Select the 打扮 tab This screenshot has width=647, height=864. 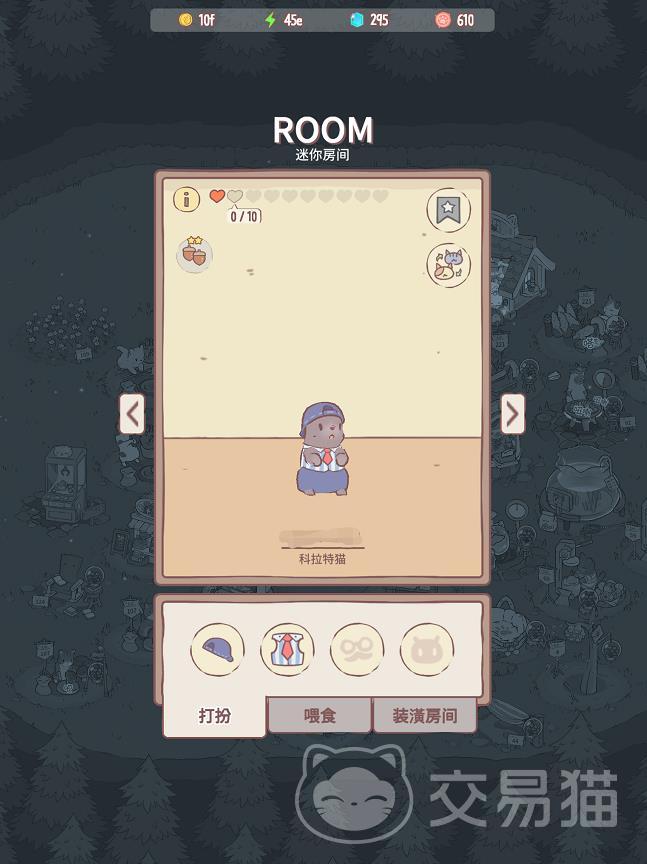click(214, 716)
